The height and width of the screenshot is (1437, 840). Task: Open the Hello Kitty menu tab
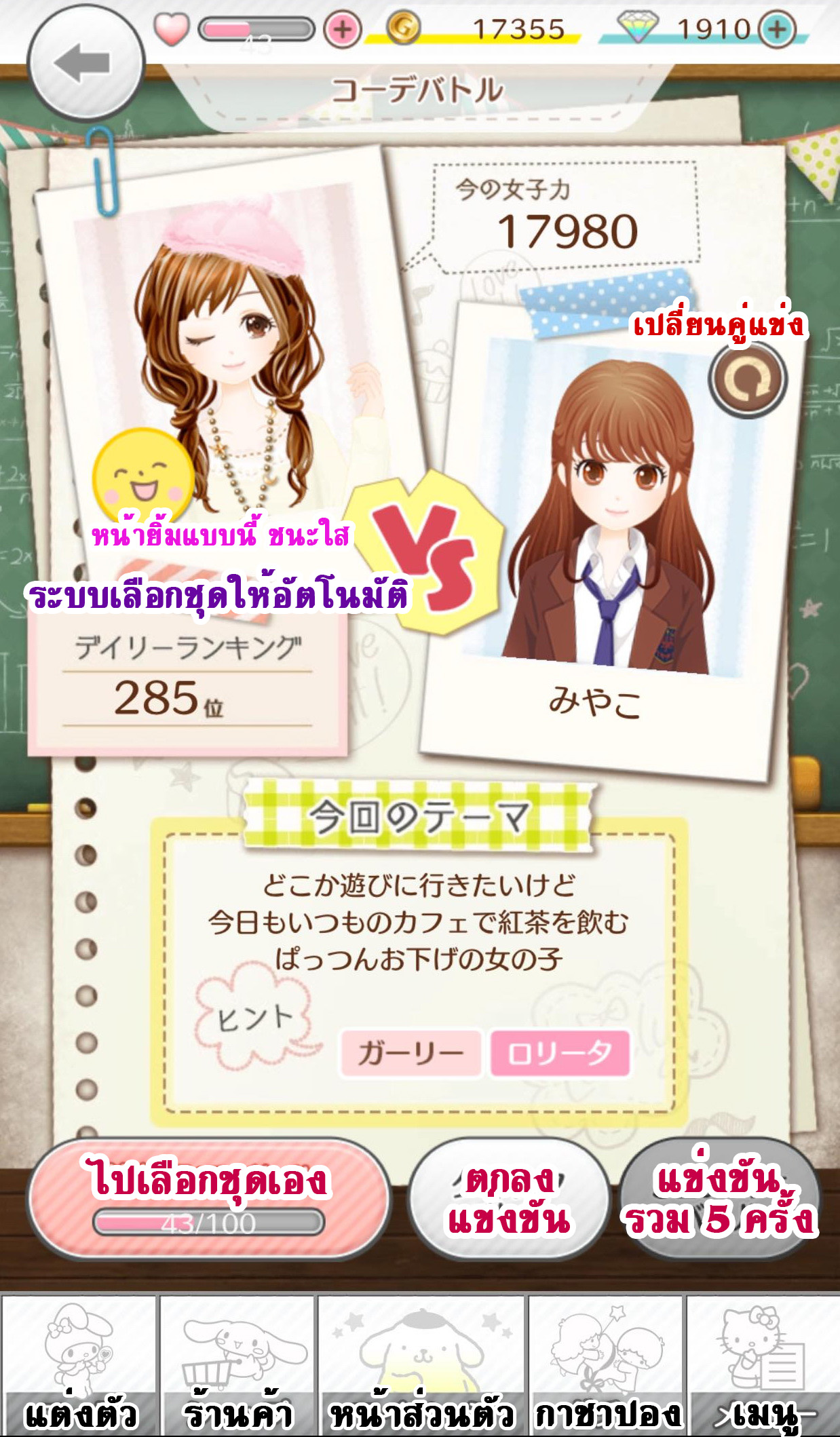[763, 1365]
